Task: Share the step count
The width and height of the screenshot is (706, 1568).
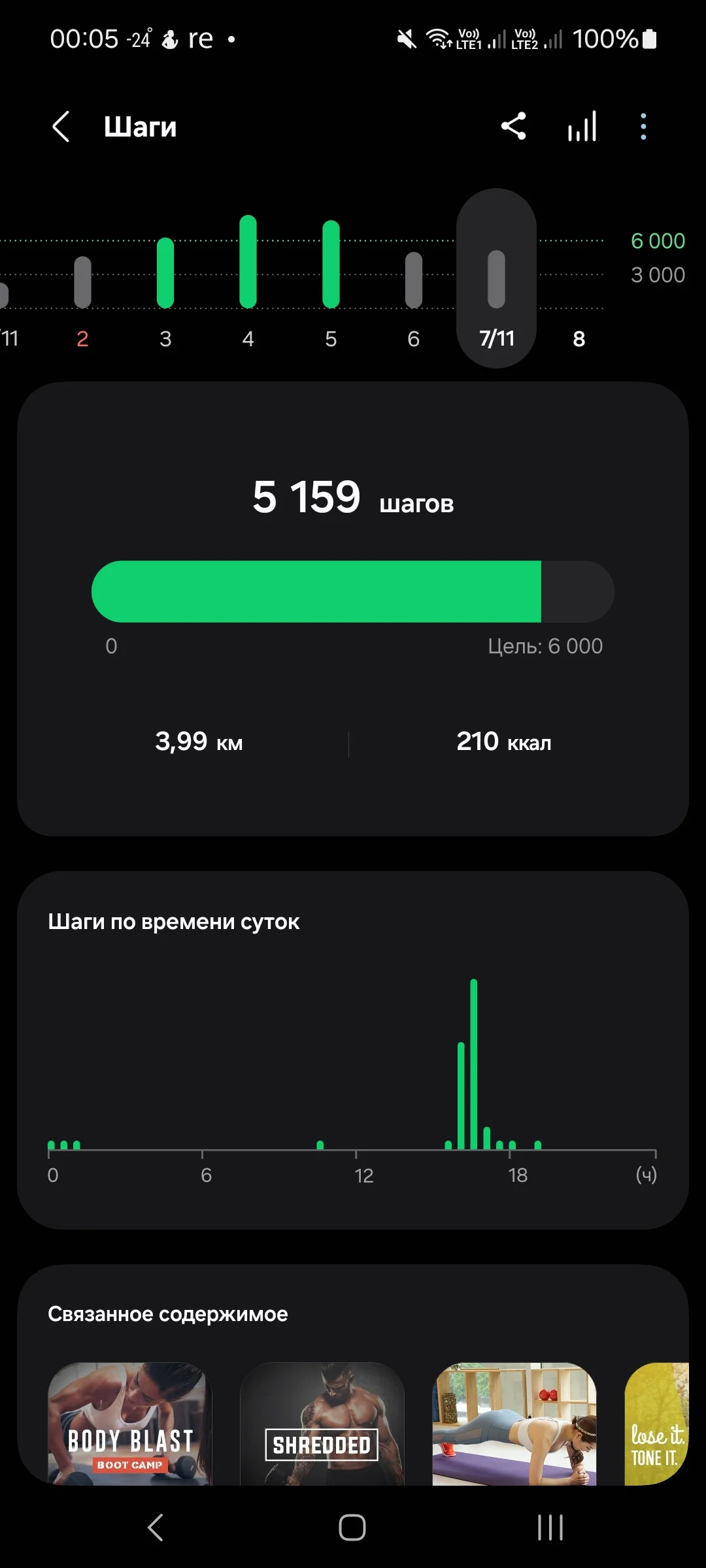Action: (514, 126)
